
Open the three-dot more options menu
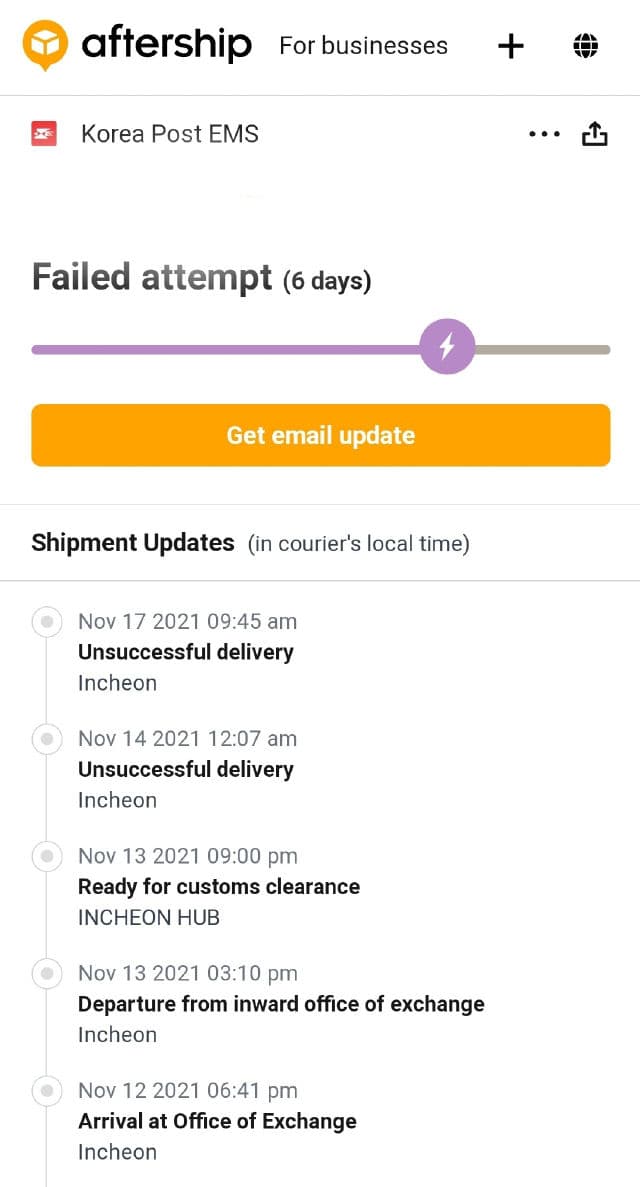tap(544, 134)
